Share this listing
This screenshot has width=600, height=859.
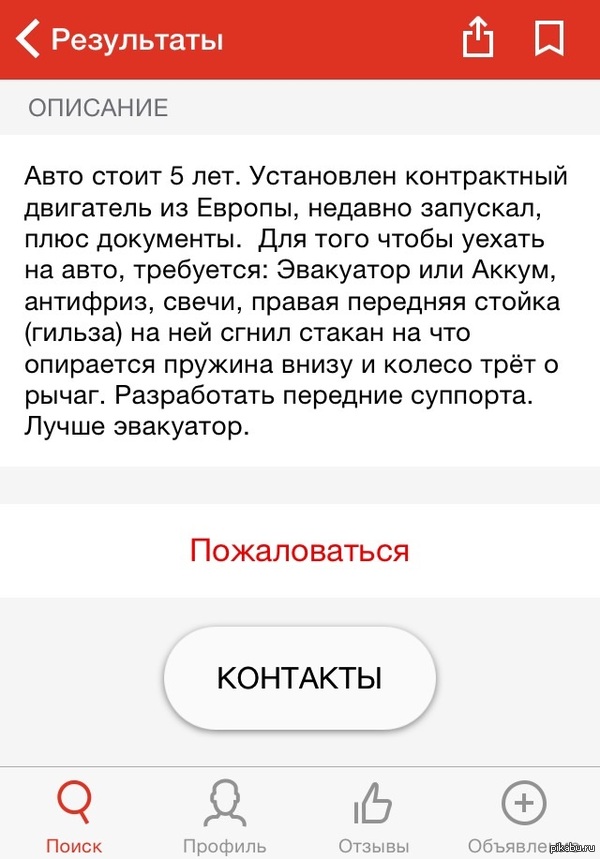[479, 40]
